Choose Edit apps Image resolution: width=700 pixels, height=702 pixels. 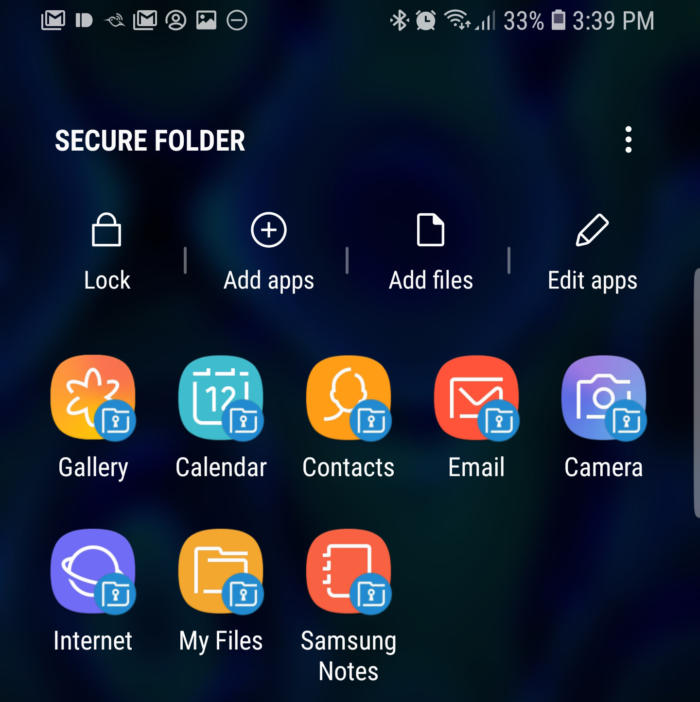click(x=592, y=252)
